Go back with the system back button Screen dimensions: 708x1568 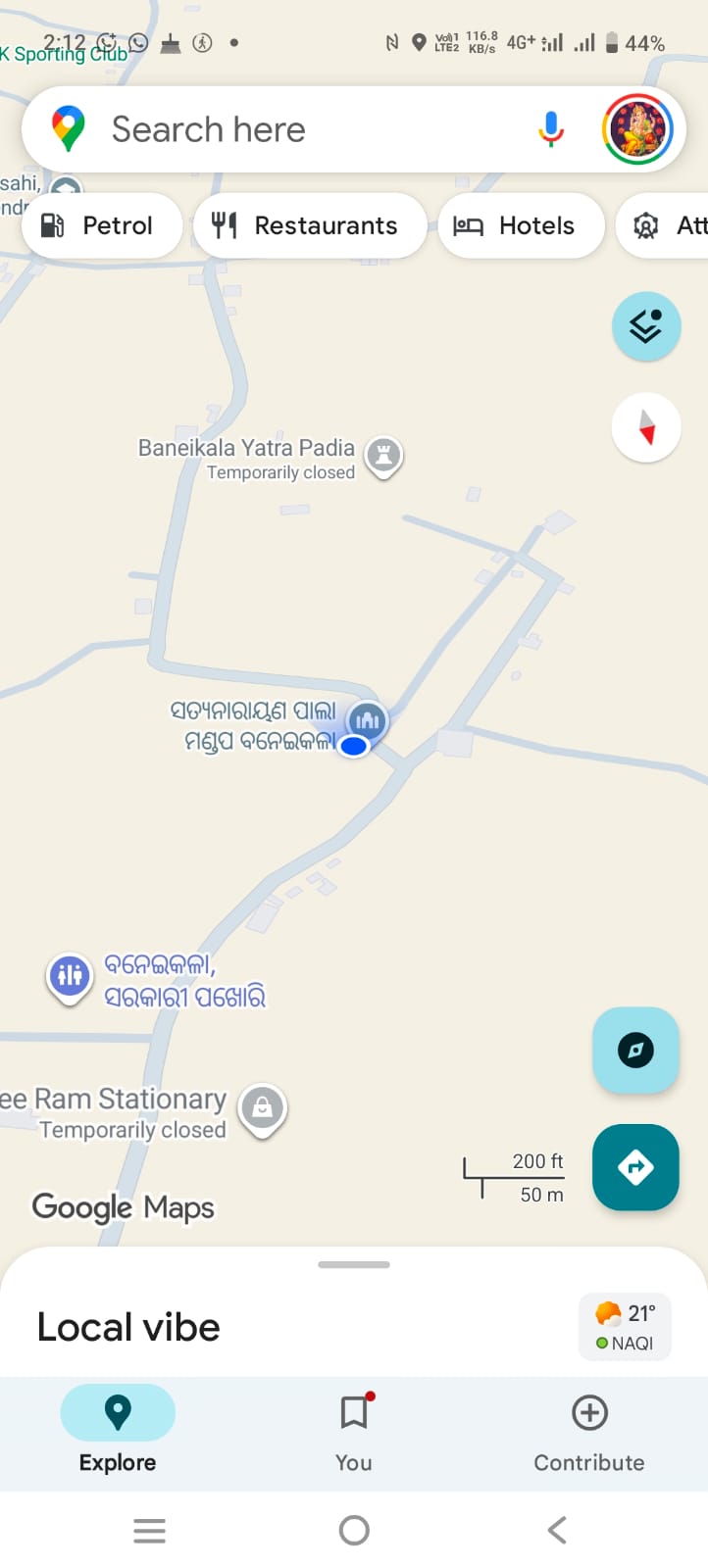(x=557, y=1530)
